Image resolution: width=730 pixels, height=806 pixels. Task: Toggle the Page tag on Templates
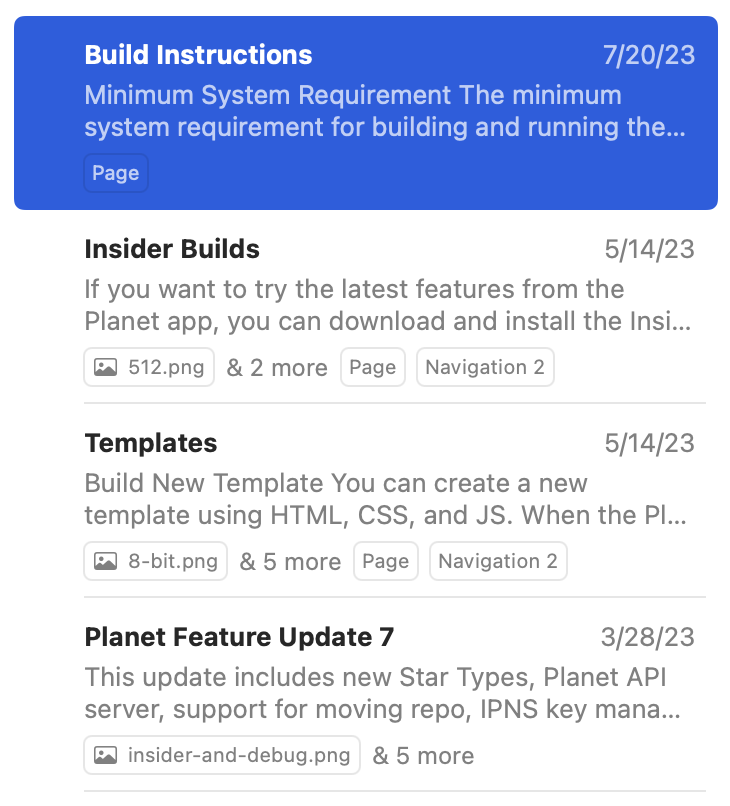coord(386,561)
